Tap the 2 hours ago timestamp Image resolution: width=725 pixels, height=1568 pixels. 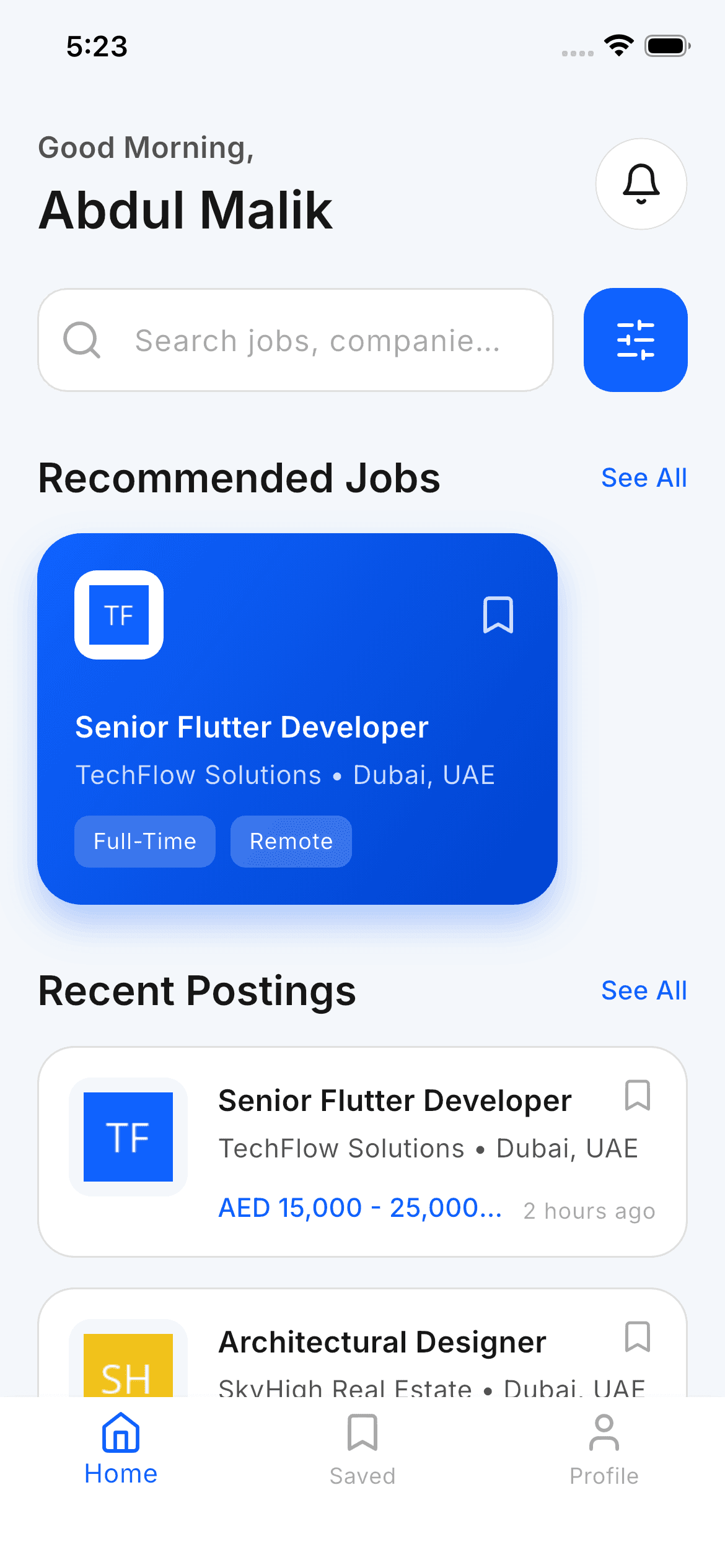pos(589,1210)
